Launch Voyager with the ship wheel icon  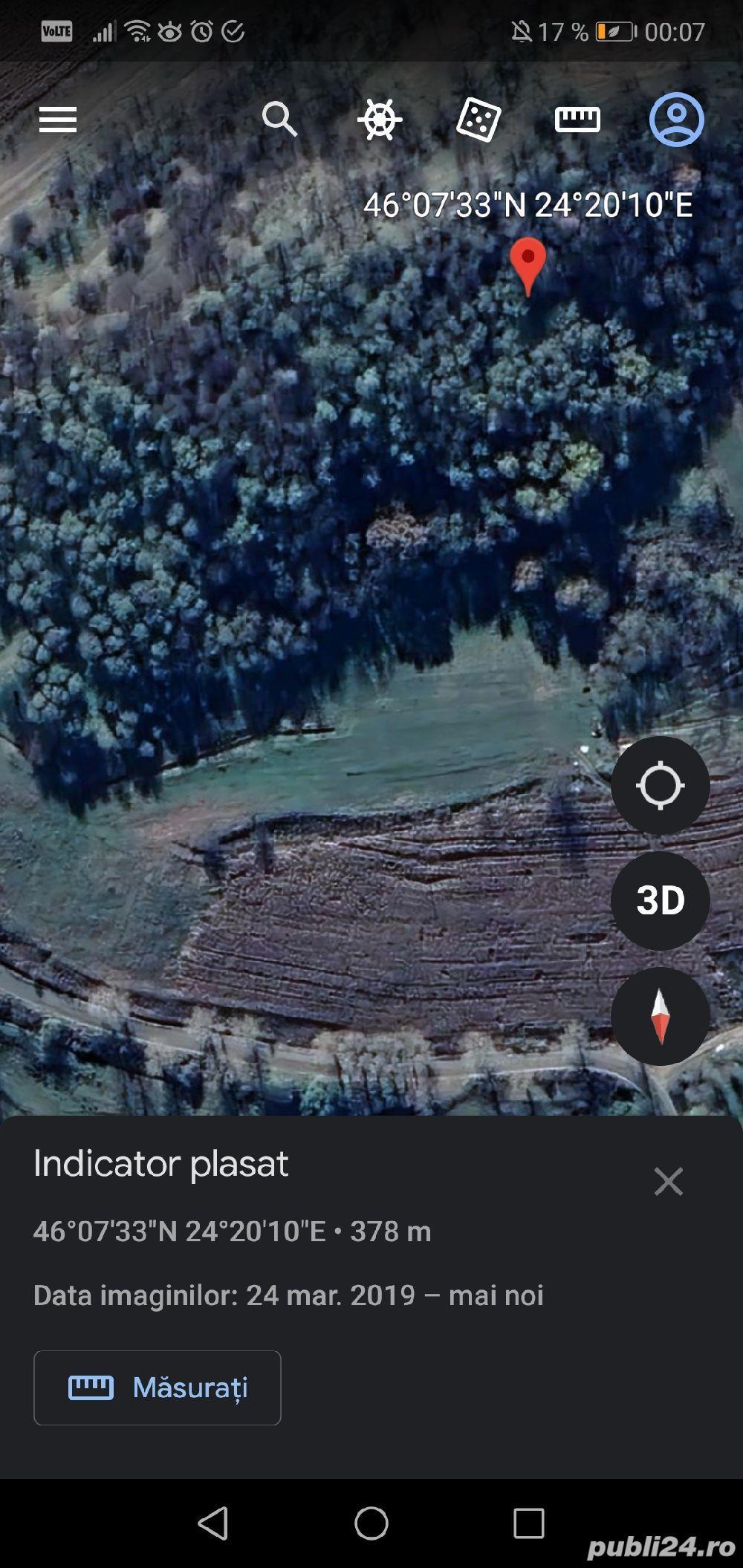(x=380, y=120)
